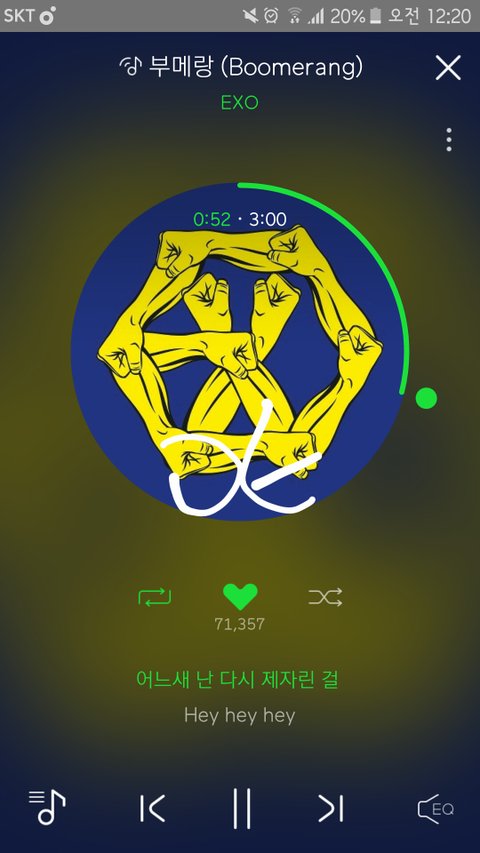Open the full lyrics view
The width and height of the screenshot is (480, 853).
pyautogui.click(x=238, y=697)
